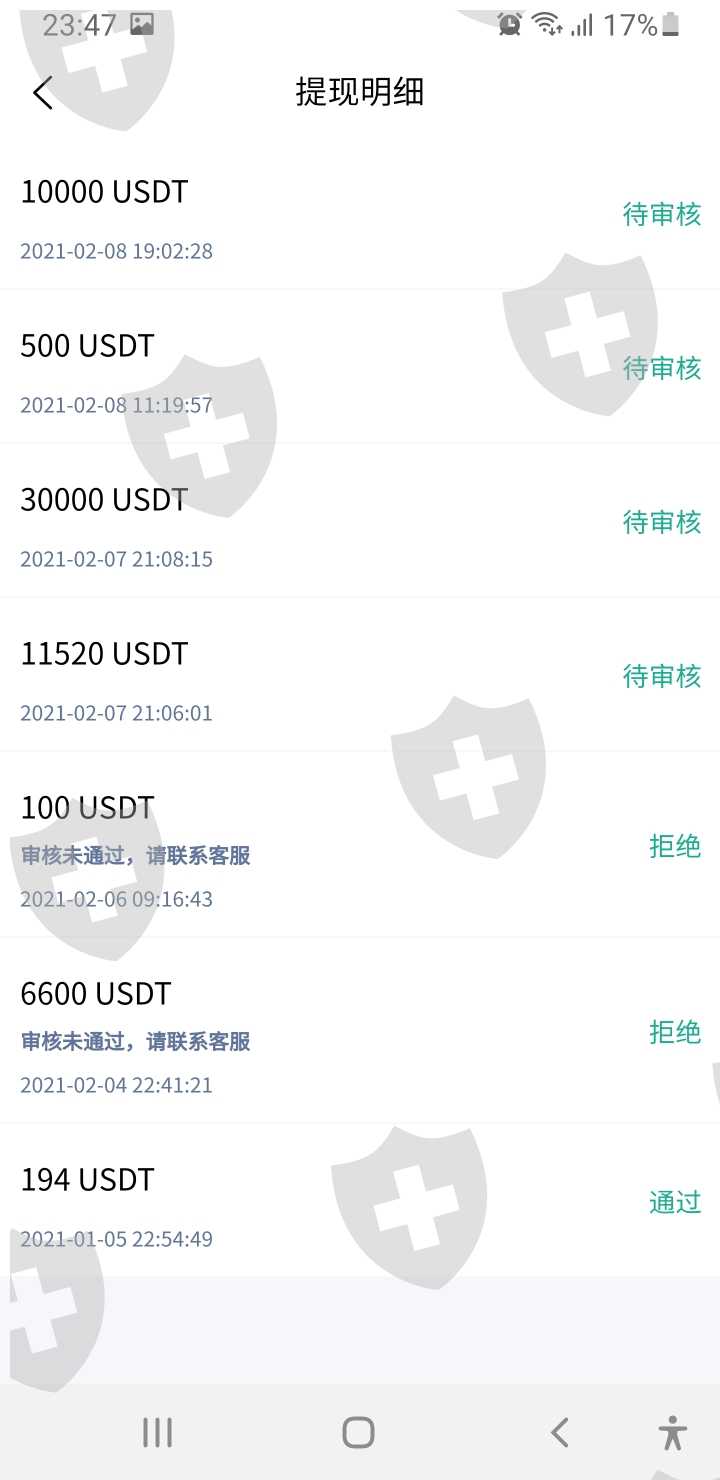View the 30000 USDT withdrawal details
The image size is (720, 1480).
(360, 520)
